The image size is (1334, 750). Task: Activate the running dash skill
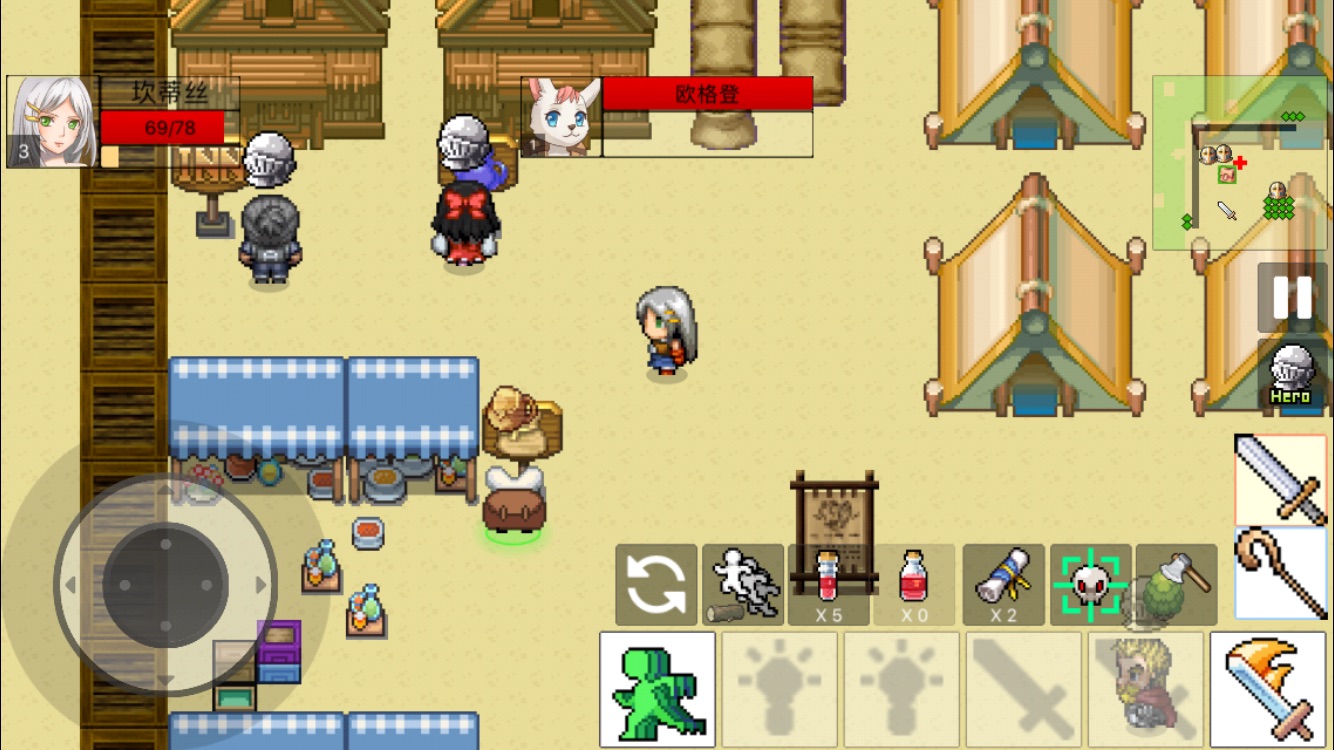point(743,584)
